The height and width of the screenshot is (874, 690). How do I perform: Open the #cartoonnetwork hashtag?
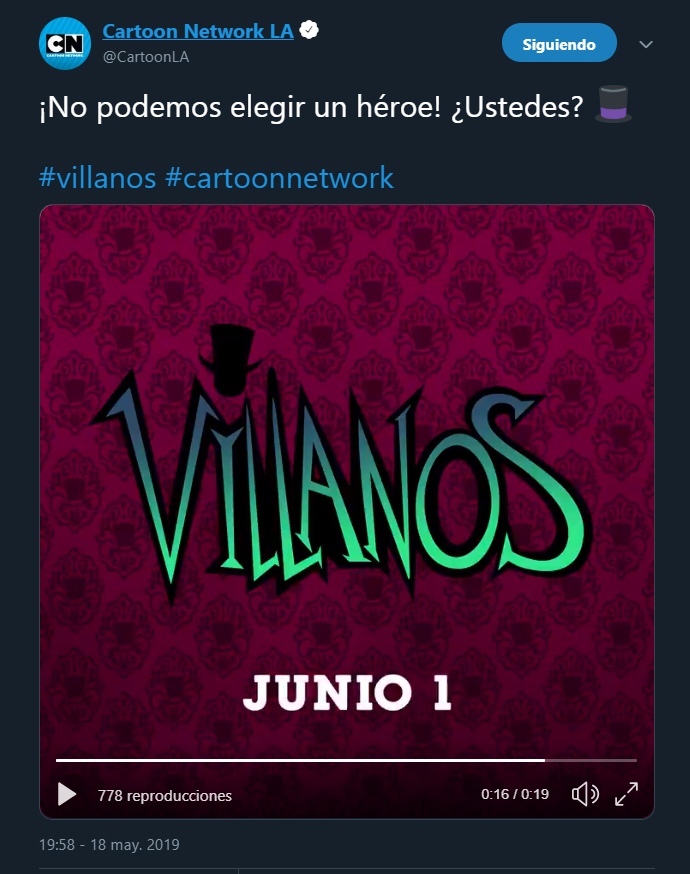pos(279,179)
